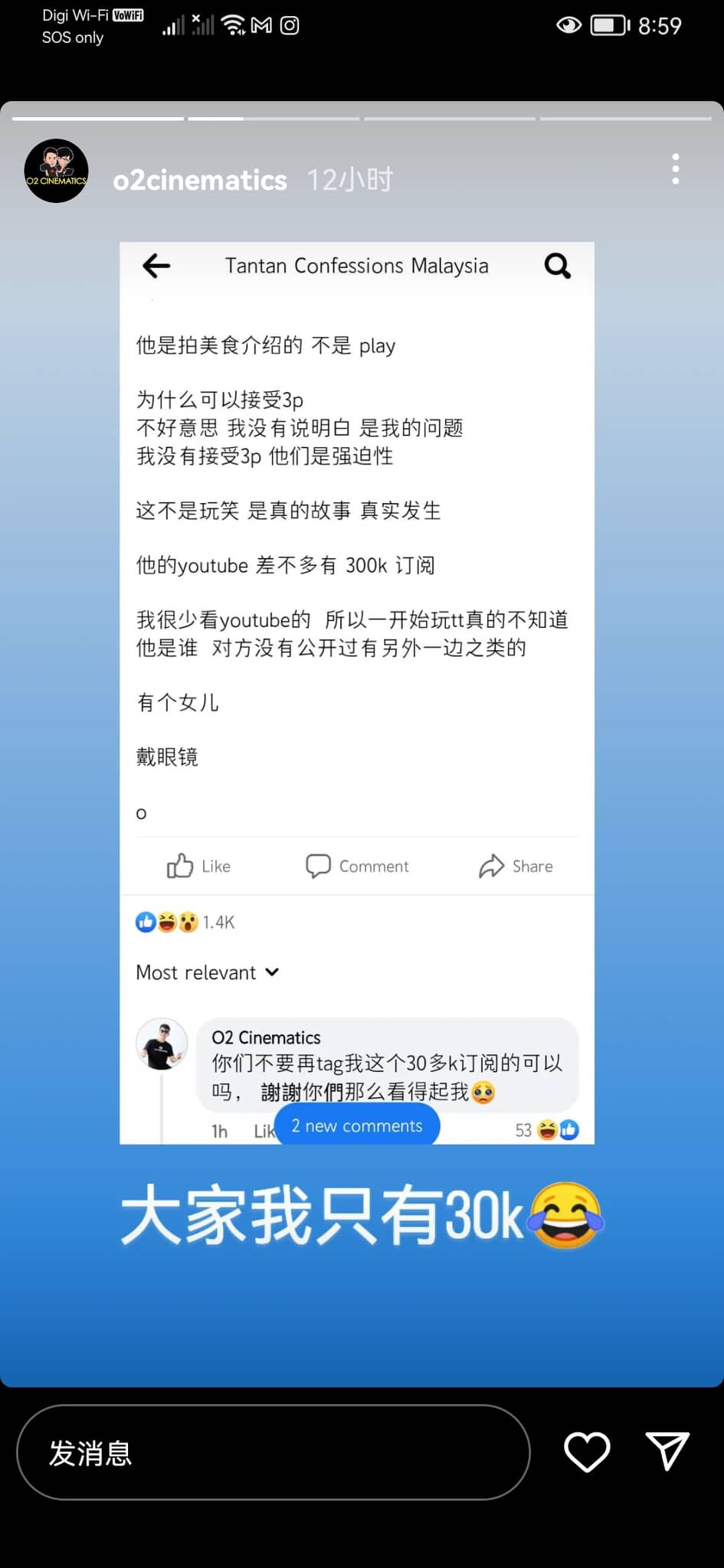Open the story overflow menu
Screen dimensions: 724x1568
pos(675,169)
